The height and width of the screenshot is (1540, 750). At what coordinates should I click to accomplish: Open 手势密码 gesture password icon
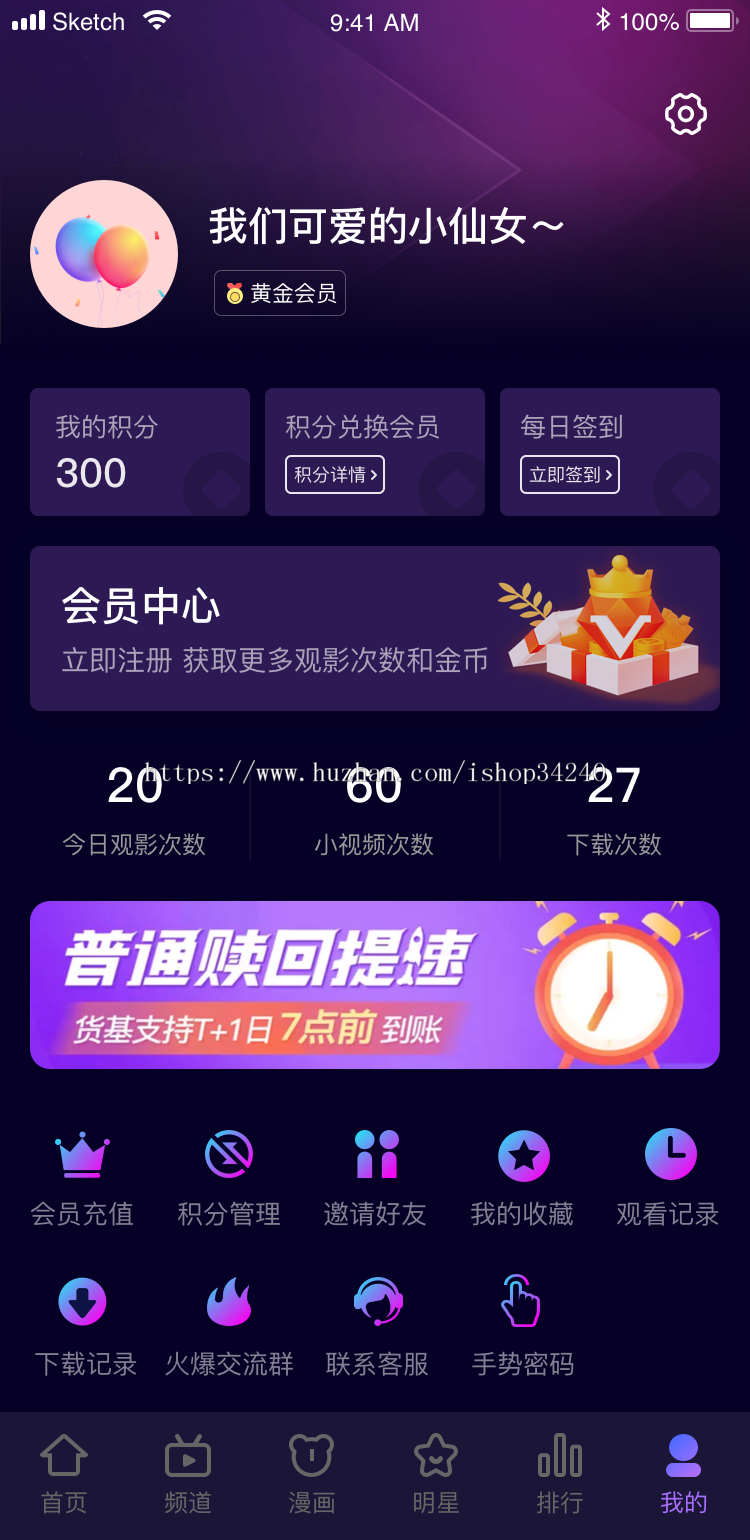[522, 1302]
